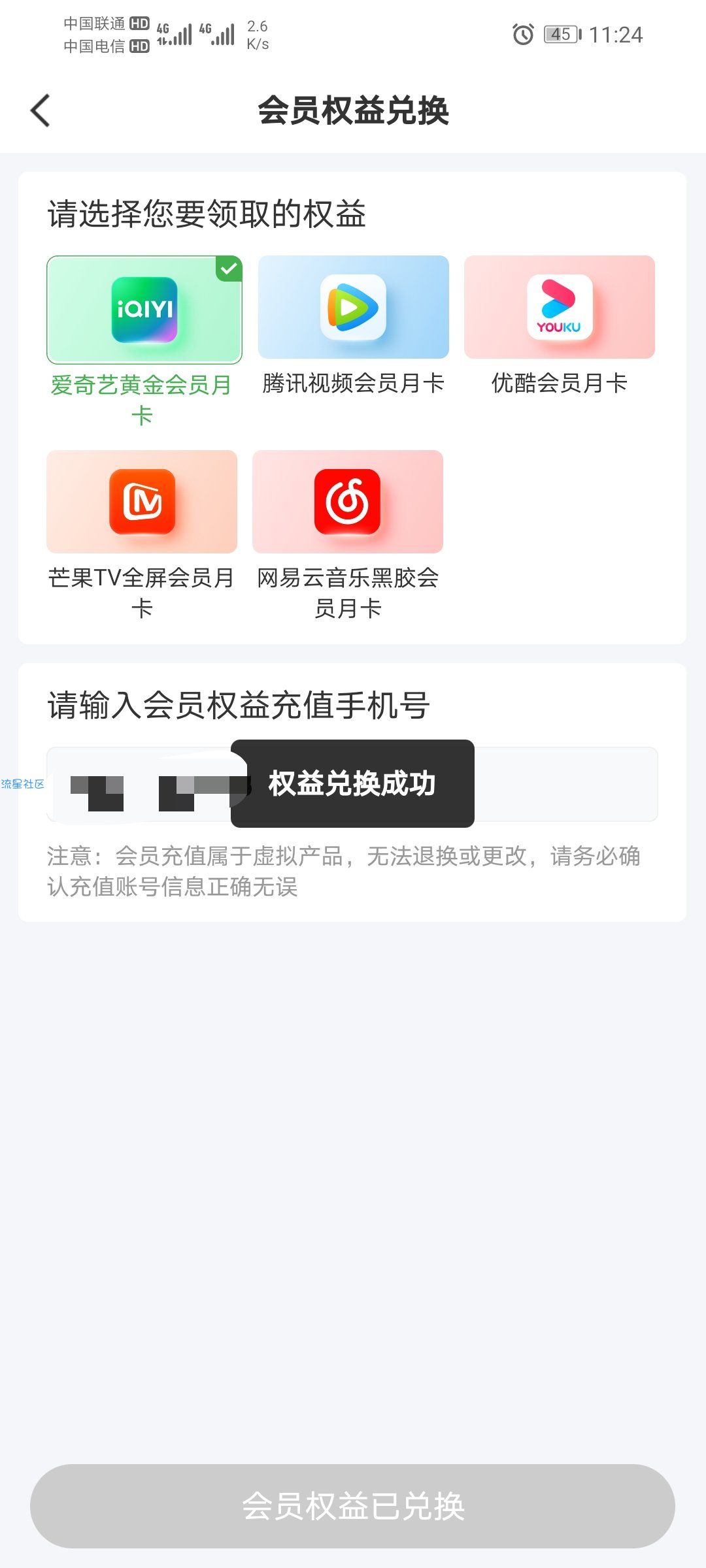
Task: Select 芒果TV全屏会员月卡 benefit
Action: click(142, 502)
